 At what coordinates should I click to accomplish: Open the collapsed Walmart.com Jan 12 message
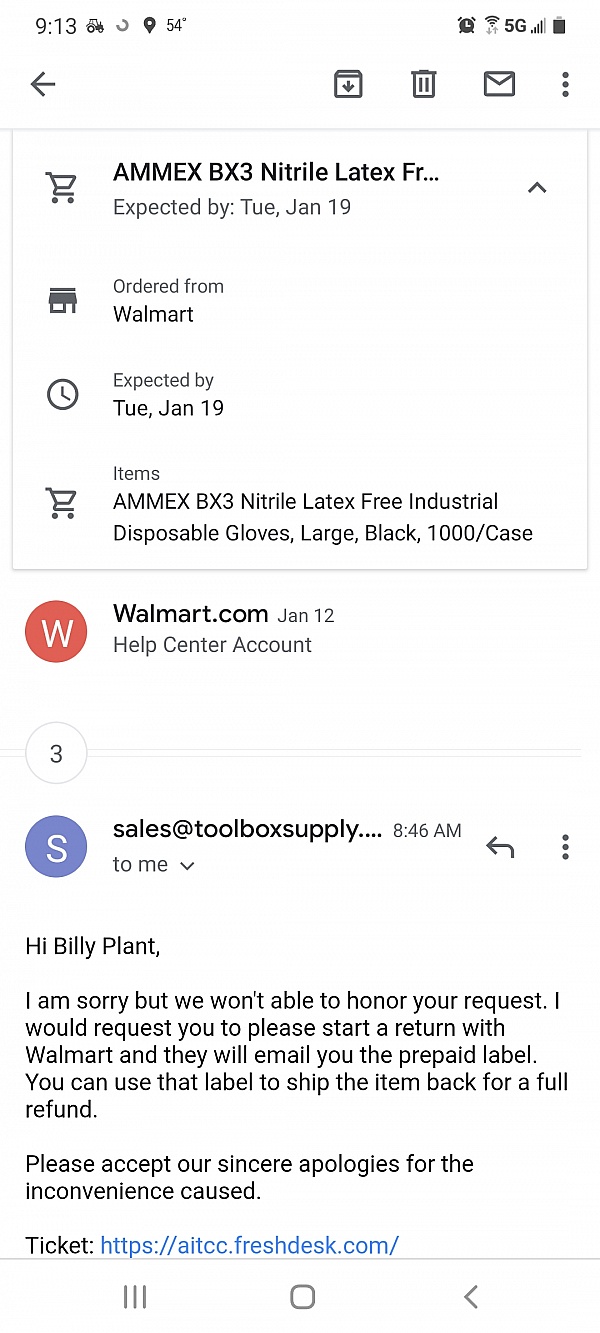pos(300,630)
